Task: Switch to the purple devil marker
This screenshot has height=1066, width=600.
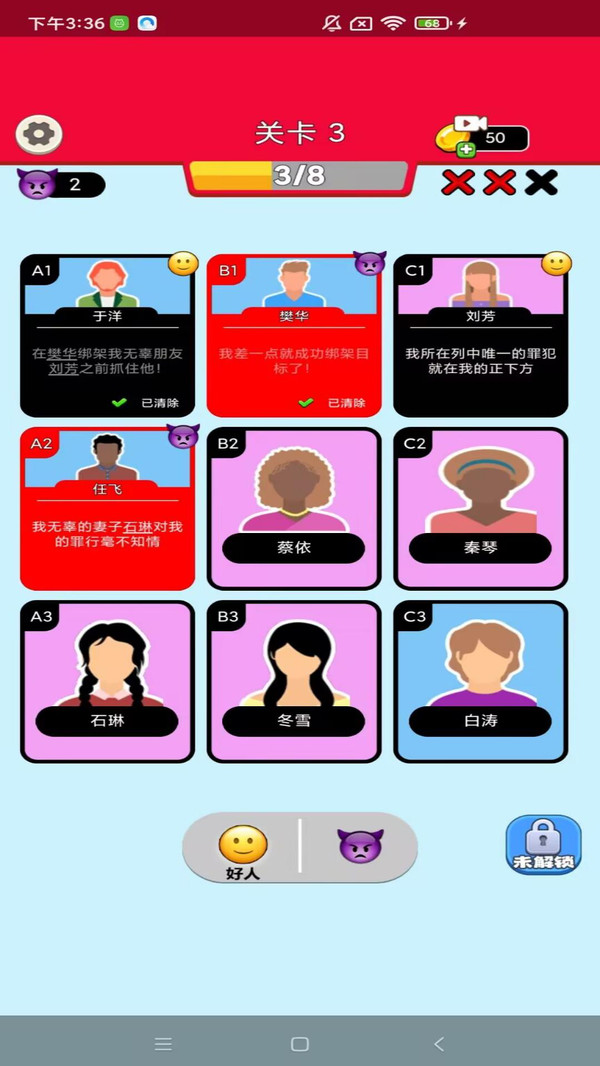Action: coord(360,847)
